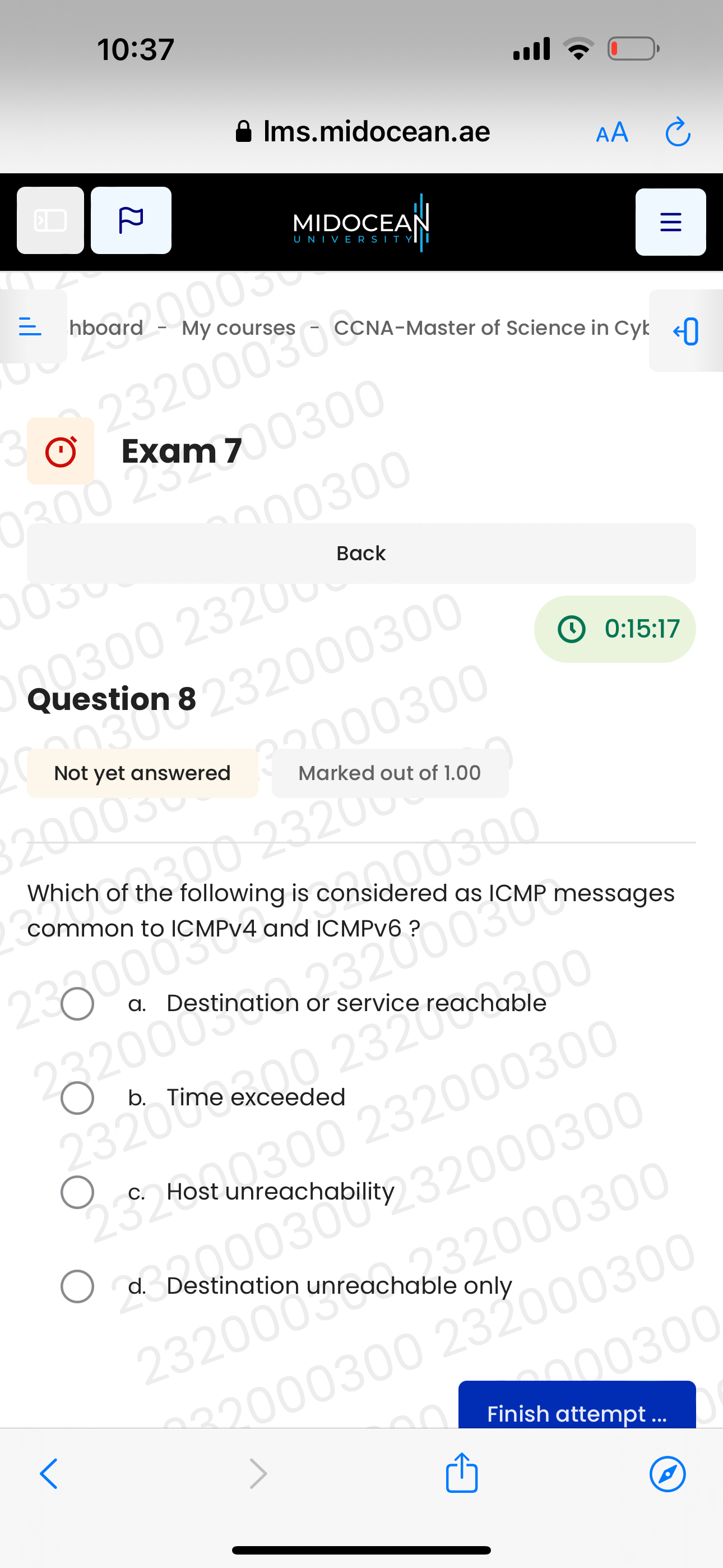Choose option b. Time exceeded

[x=77, y=1097]
